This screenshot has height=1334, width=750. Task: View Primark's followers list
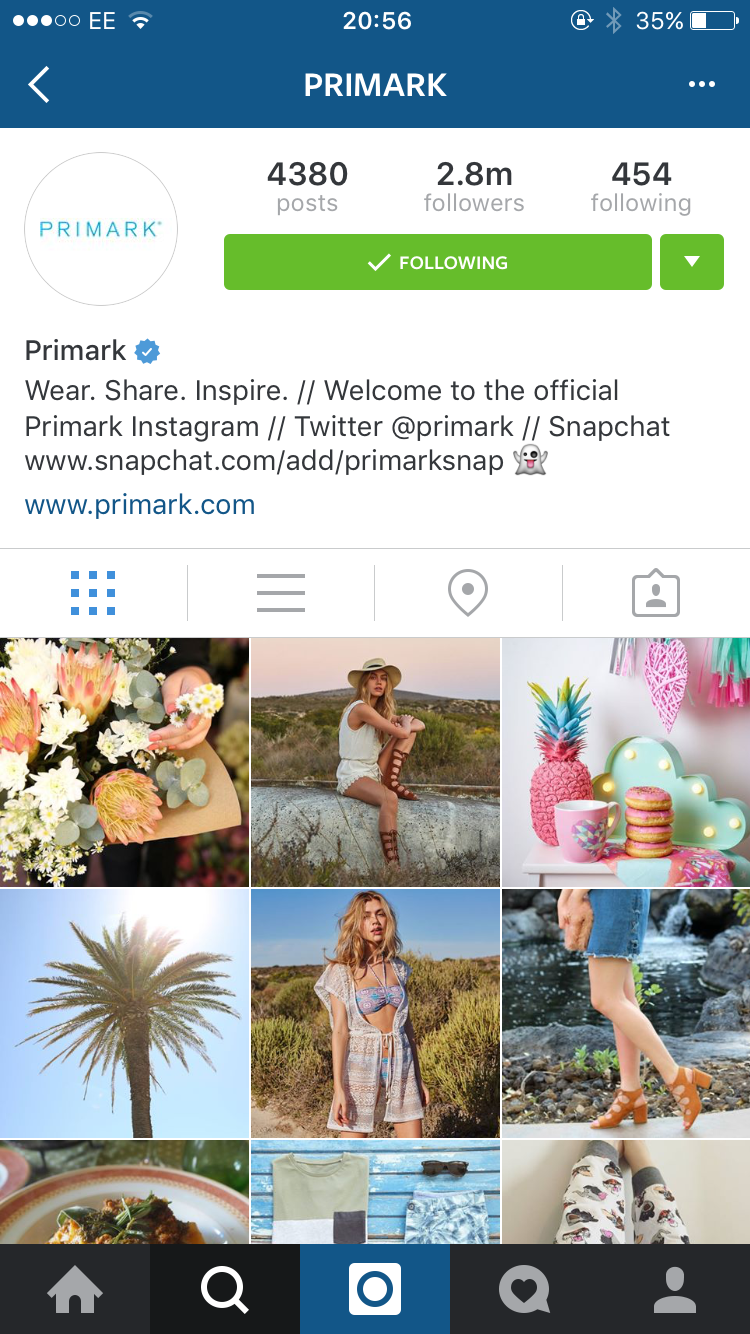point(473,187)
